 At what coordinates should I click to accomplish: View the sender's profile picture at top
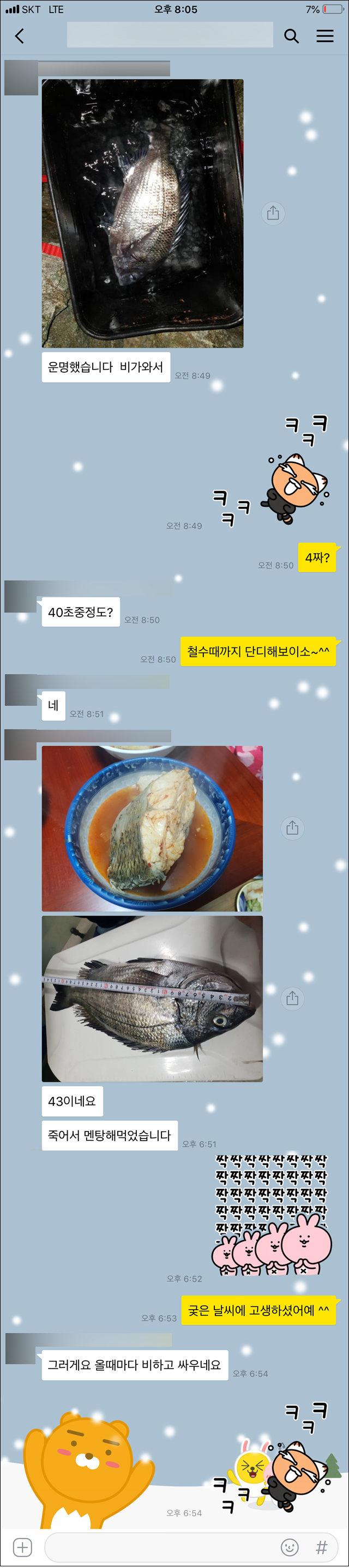click(x=21, y=77)
